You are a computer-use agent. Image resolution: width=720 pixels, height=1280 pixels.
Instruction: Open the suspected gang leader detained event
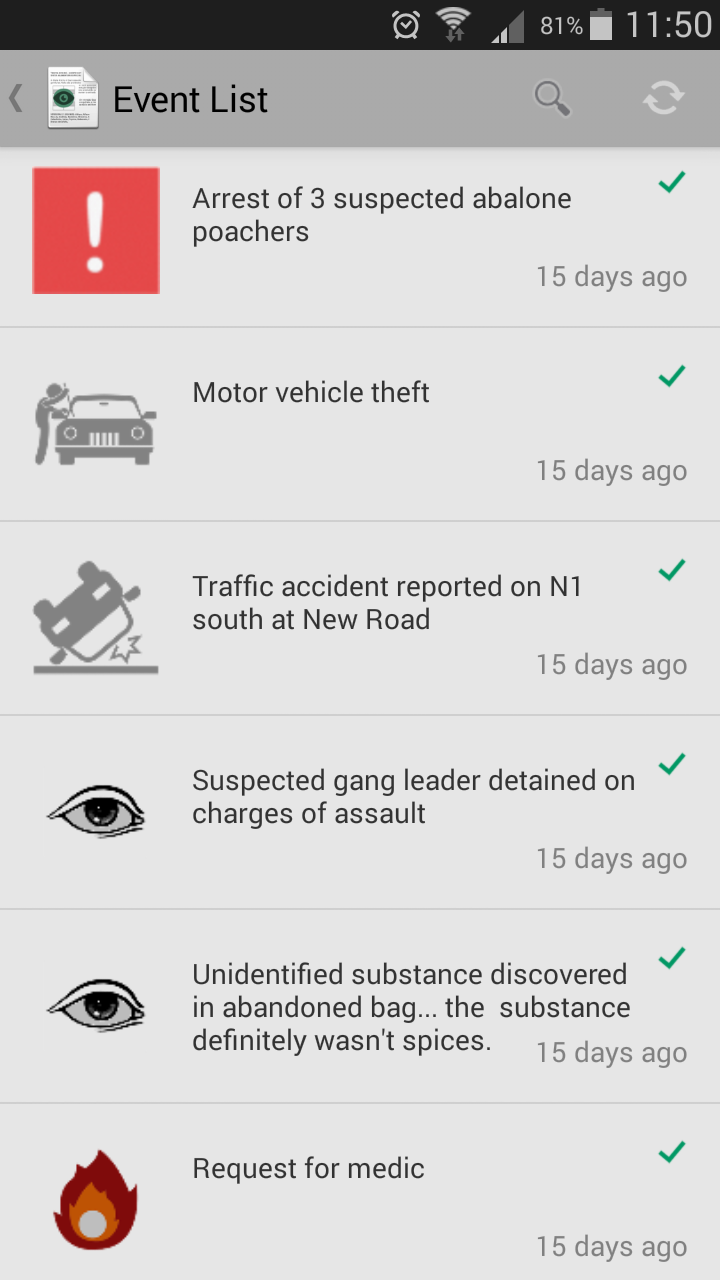[x=360, y=812]
